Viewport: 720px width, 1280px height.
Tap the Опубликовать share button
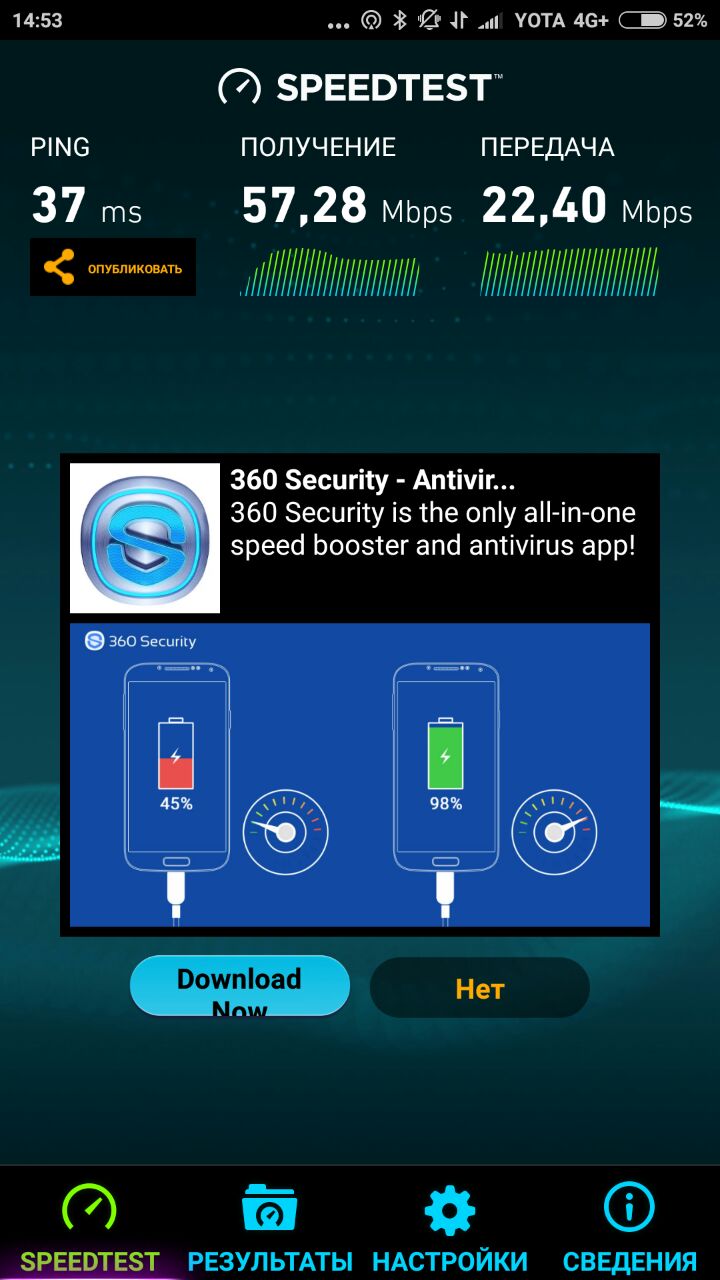(x=113, y=268)
